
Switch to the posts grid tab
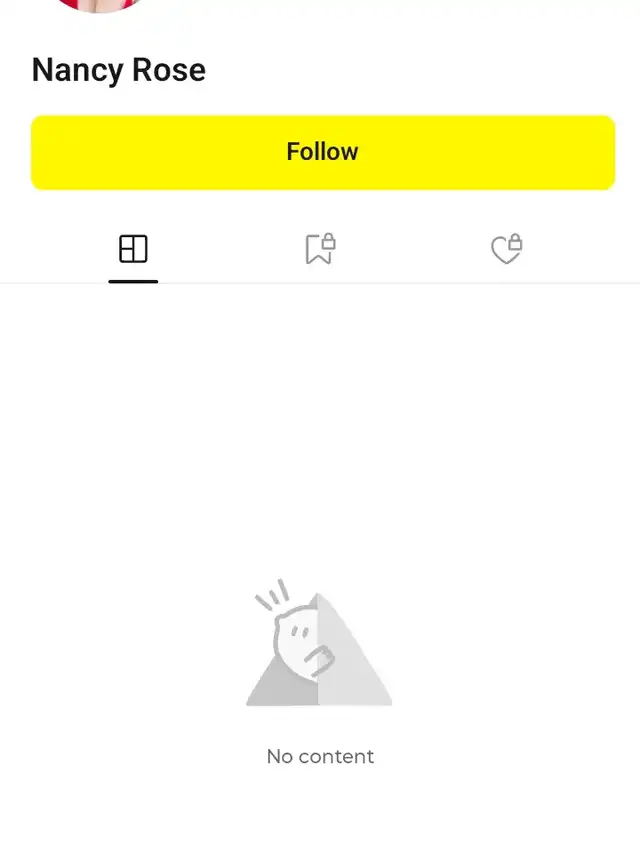[133, 249]
